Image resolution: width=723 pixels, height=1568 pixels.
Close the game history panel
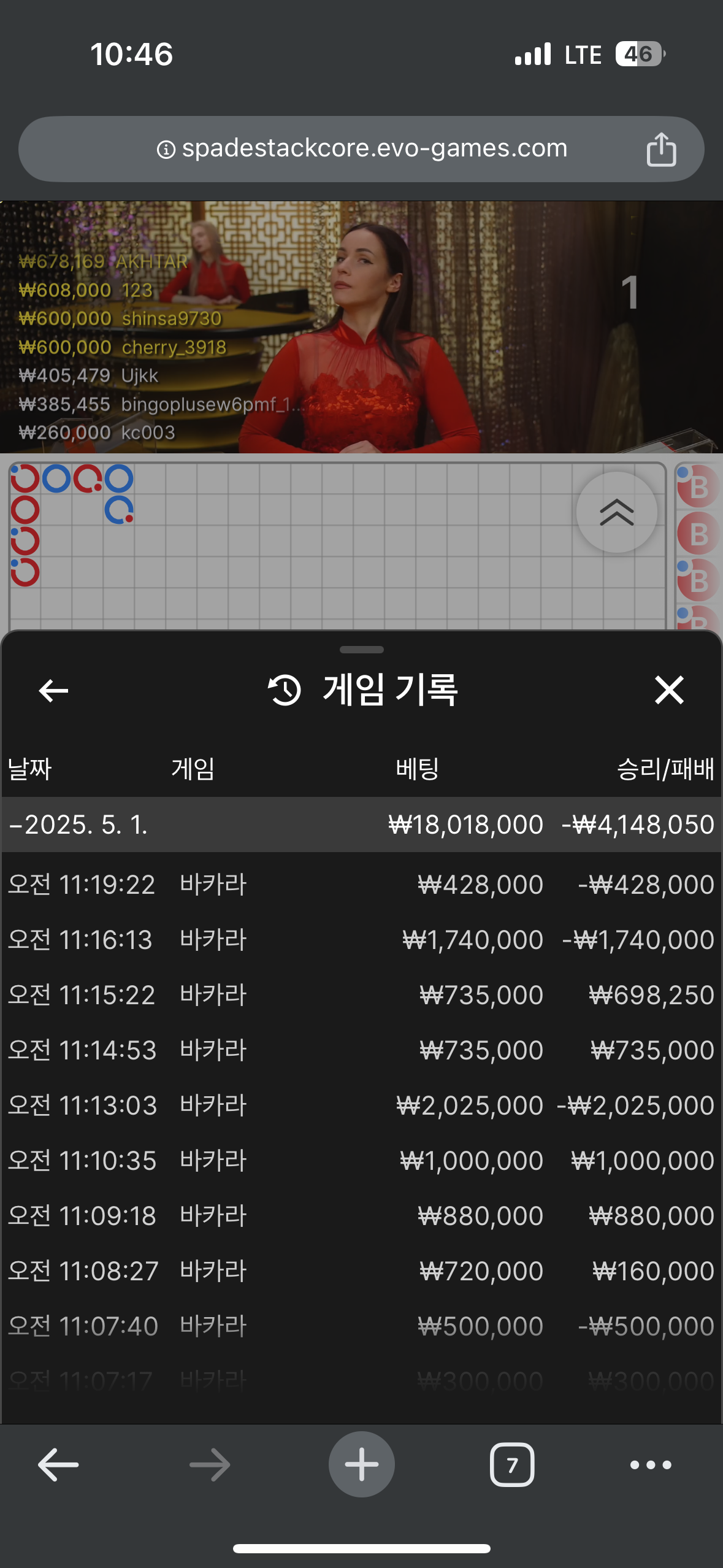pos(668,690)
